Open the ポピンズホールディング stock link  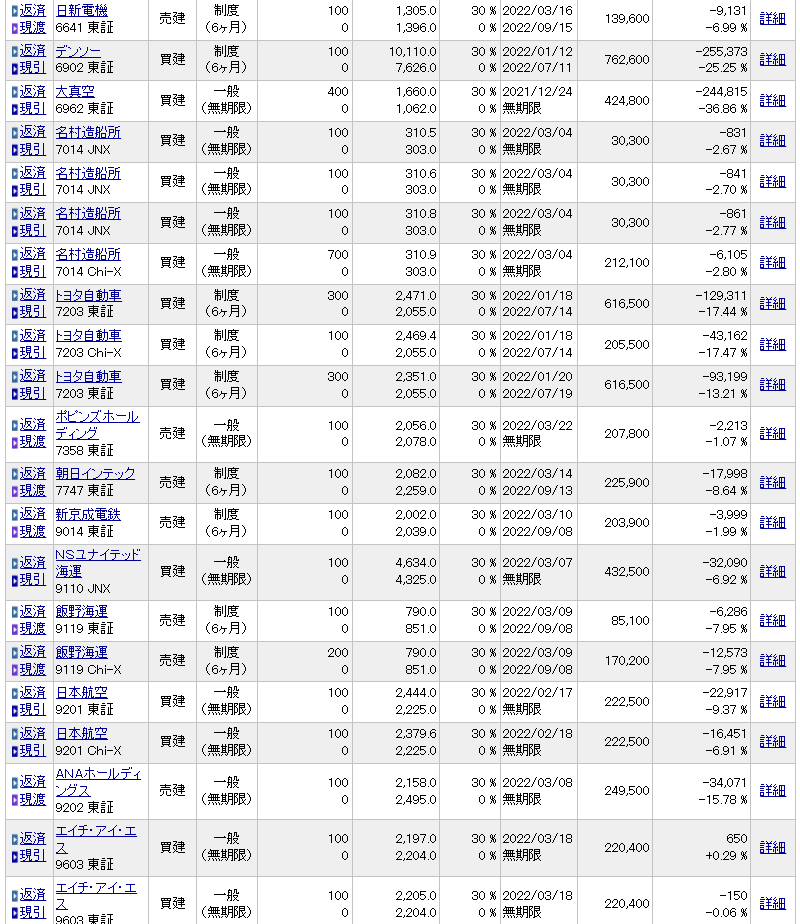97,425
